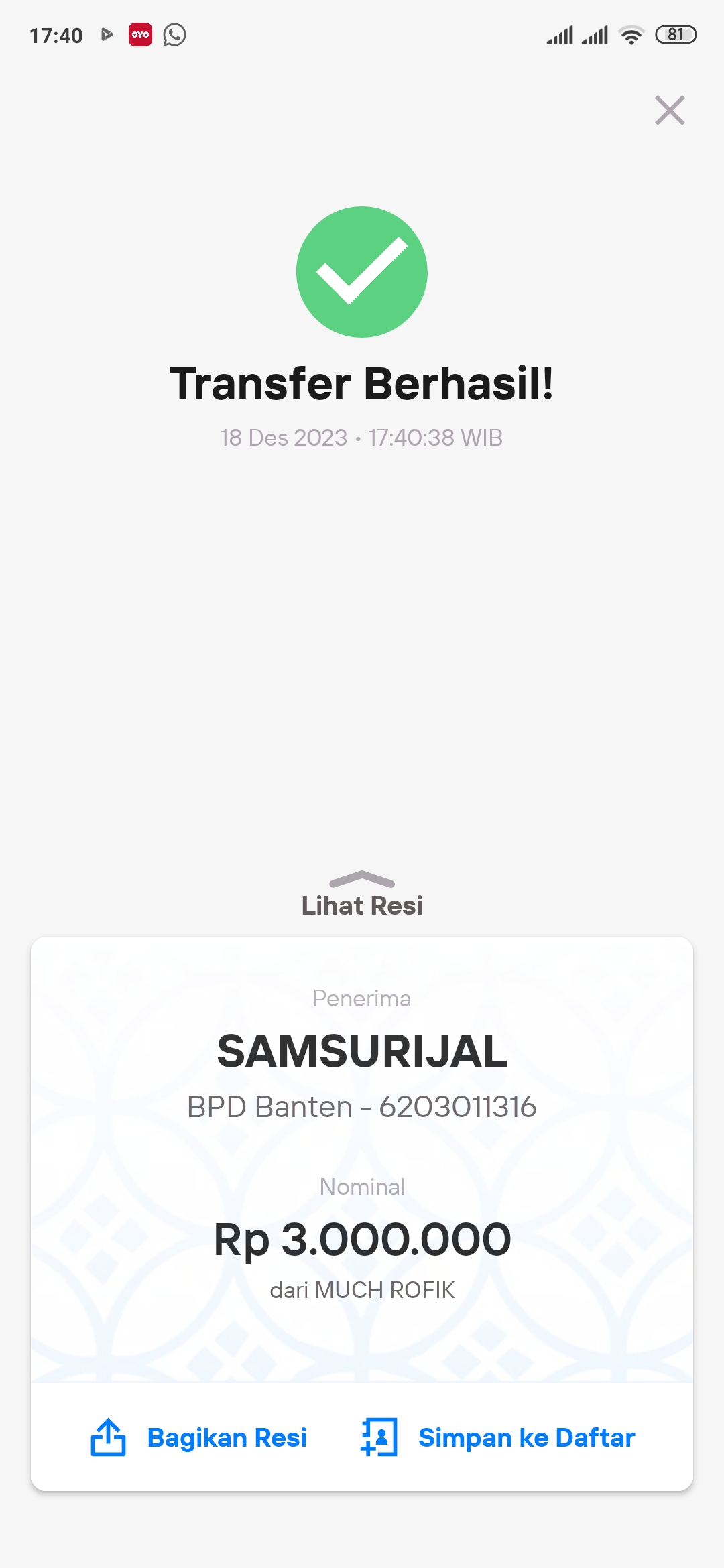Share receipt via Bagikan Resi

click(x=199, y=1438)
